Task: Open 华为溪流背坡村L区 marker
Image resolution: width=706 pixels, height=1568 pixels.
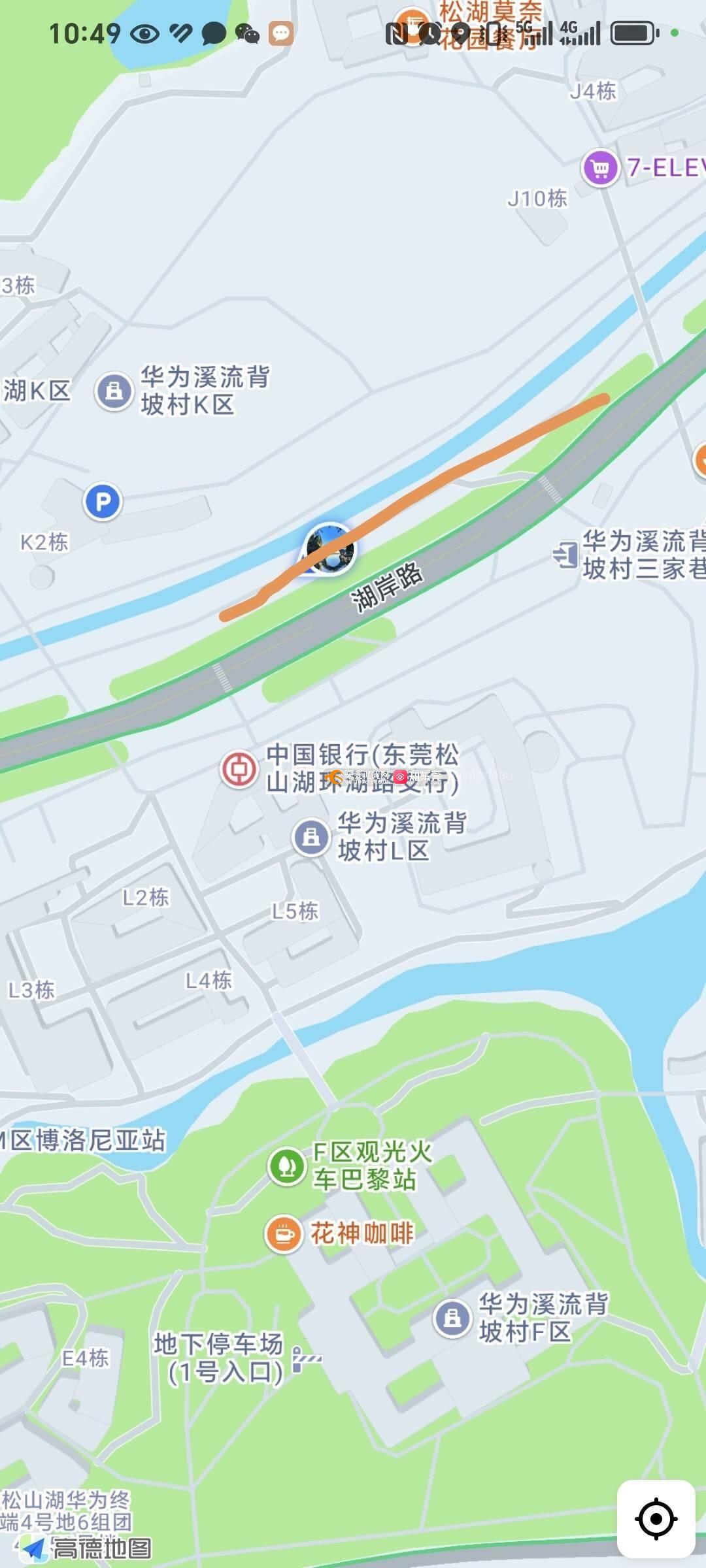Action: 311,837
